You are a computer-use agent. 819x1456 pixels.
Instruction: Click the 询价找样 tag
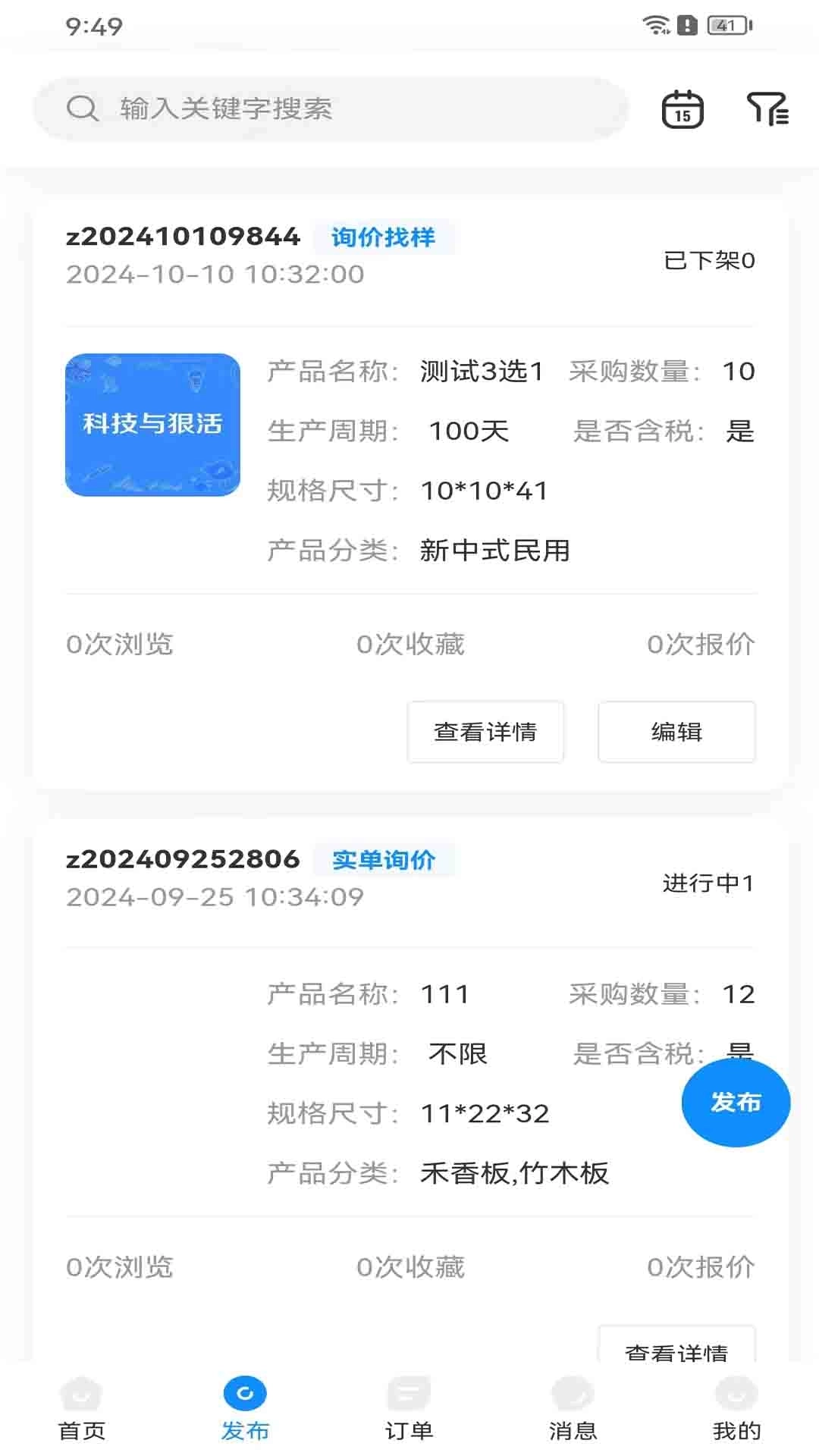click(384, 237)
